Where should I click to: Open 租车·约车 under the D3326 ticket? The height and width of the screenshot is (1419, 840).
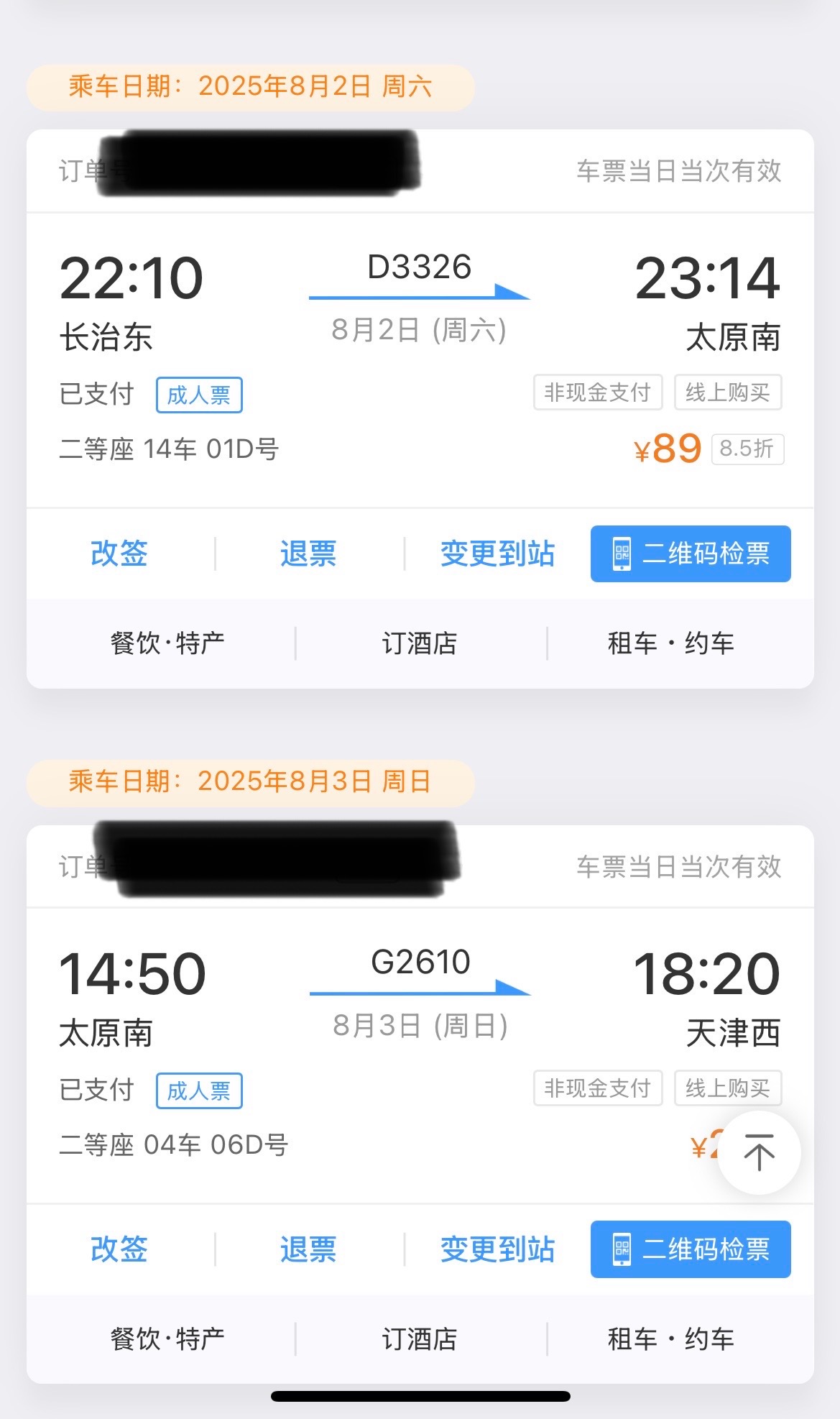point(671,643)
